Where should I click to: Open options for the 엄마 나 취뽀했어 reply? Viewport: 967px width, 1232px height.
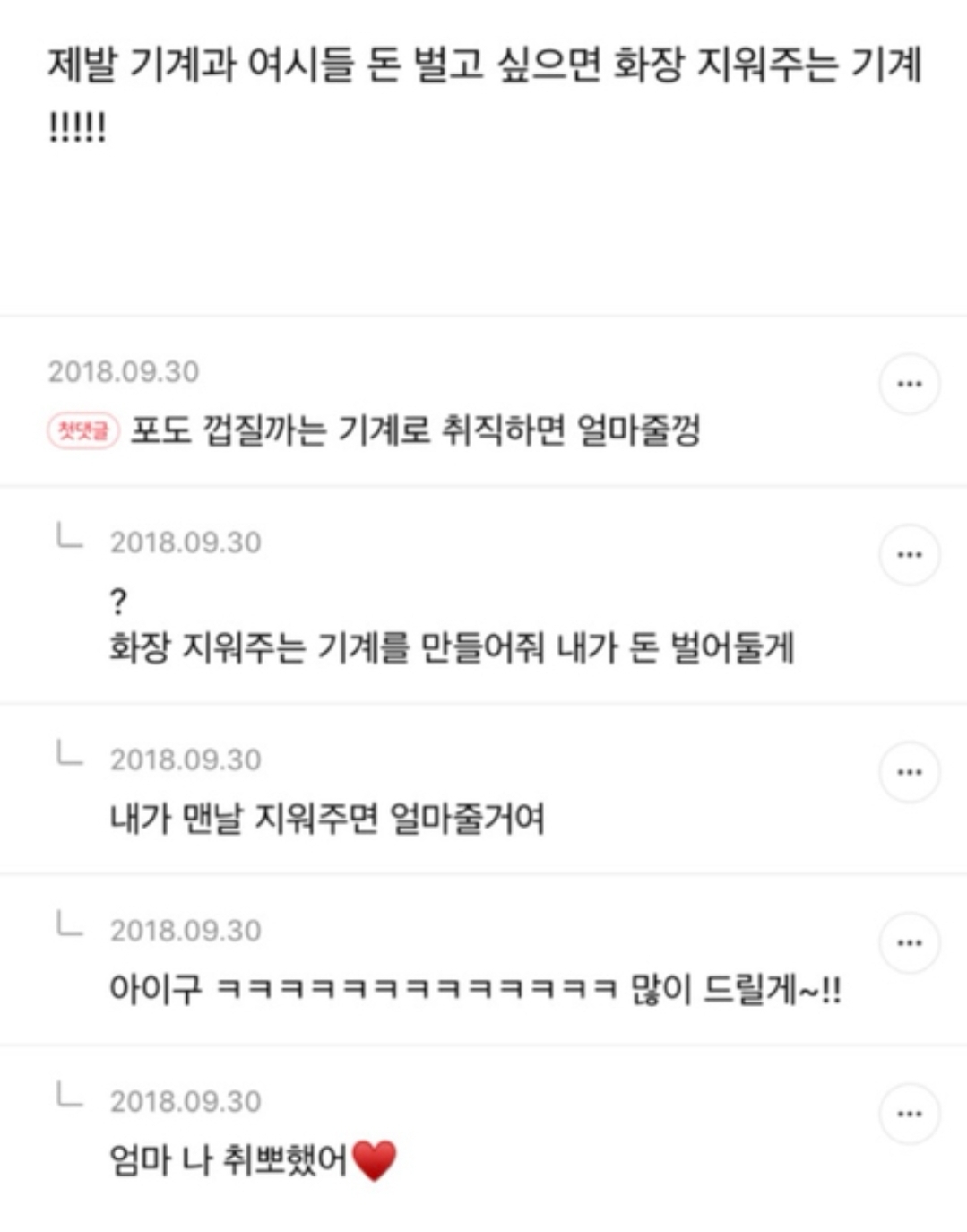pos(909,1114)
